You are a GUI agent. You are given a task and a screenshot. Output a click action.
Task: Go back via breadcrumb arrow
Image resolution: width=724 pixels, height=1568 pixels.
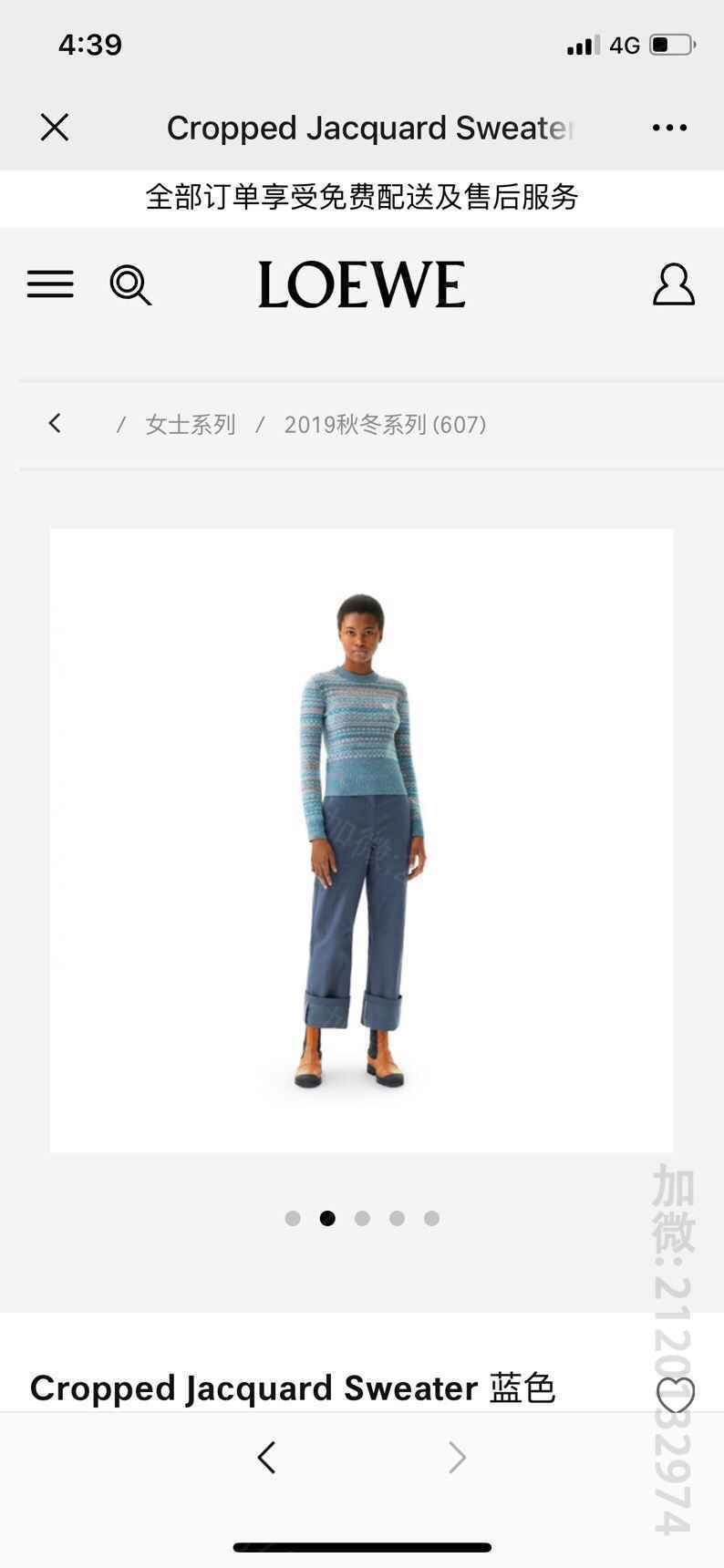(x=55, y=423)
